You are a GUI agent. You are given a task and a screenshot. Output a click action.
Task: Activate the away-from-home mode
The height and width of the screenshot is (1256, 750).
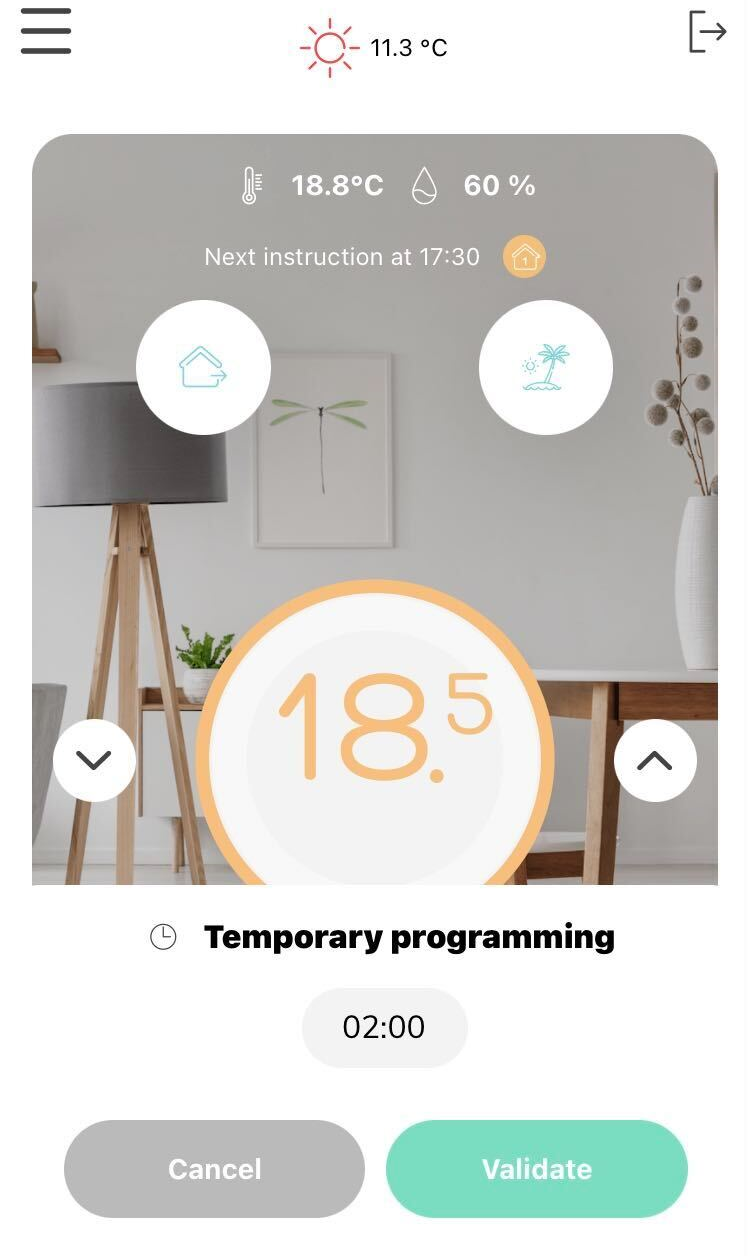(203, 367)
